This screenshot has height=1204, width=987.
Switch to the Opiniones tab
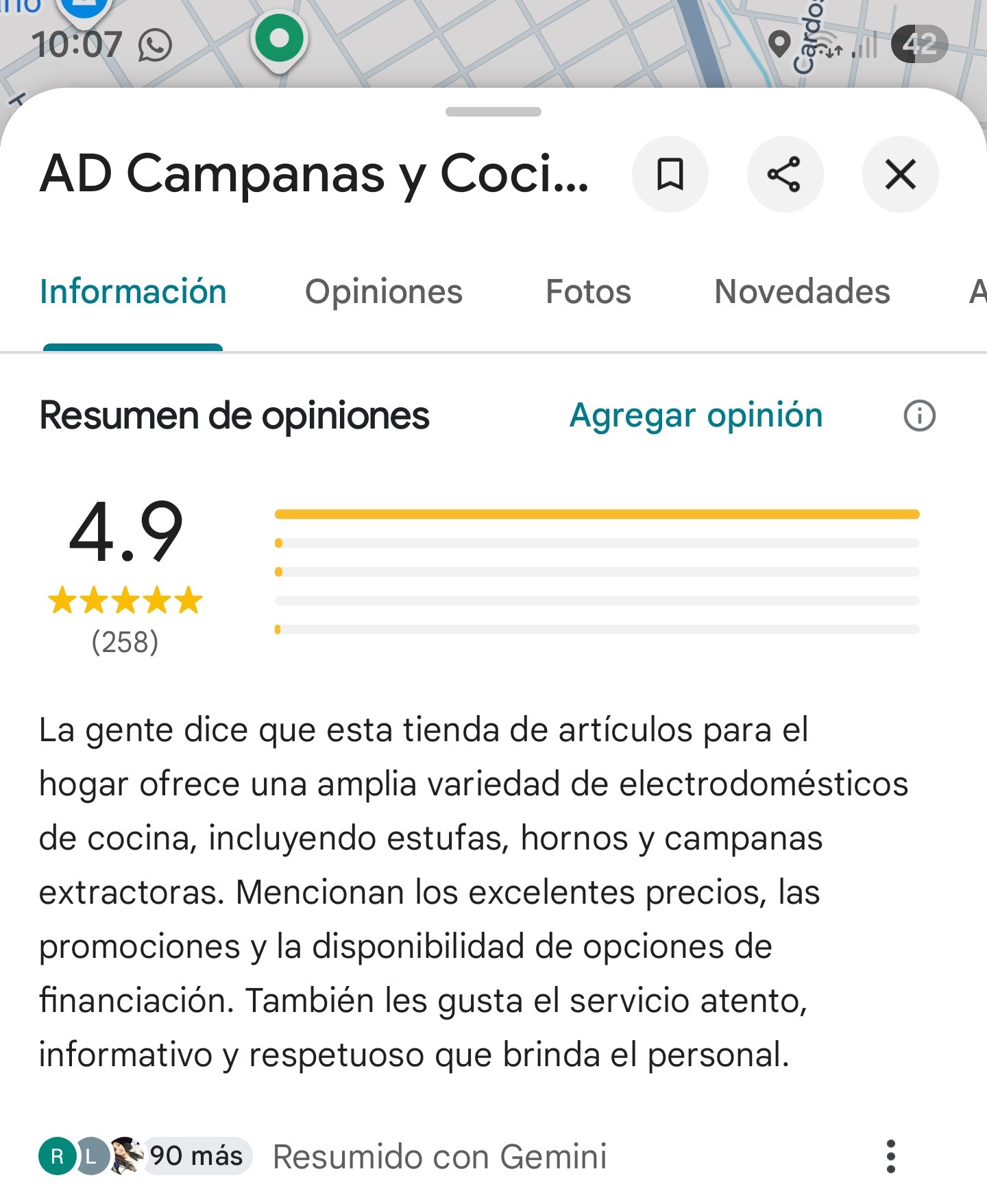tap(384, 292)
